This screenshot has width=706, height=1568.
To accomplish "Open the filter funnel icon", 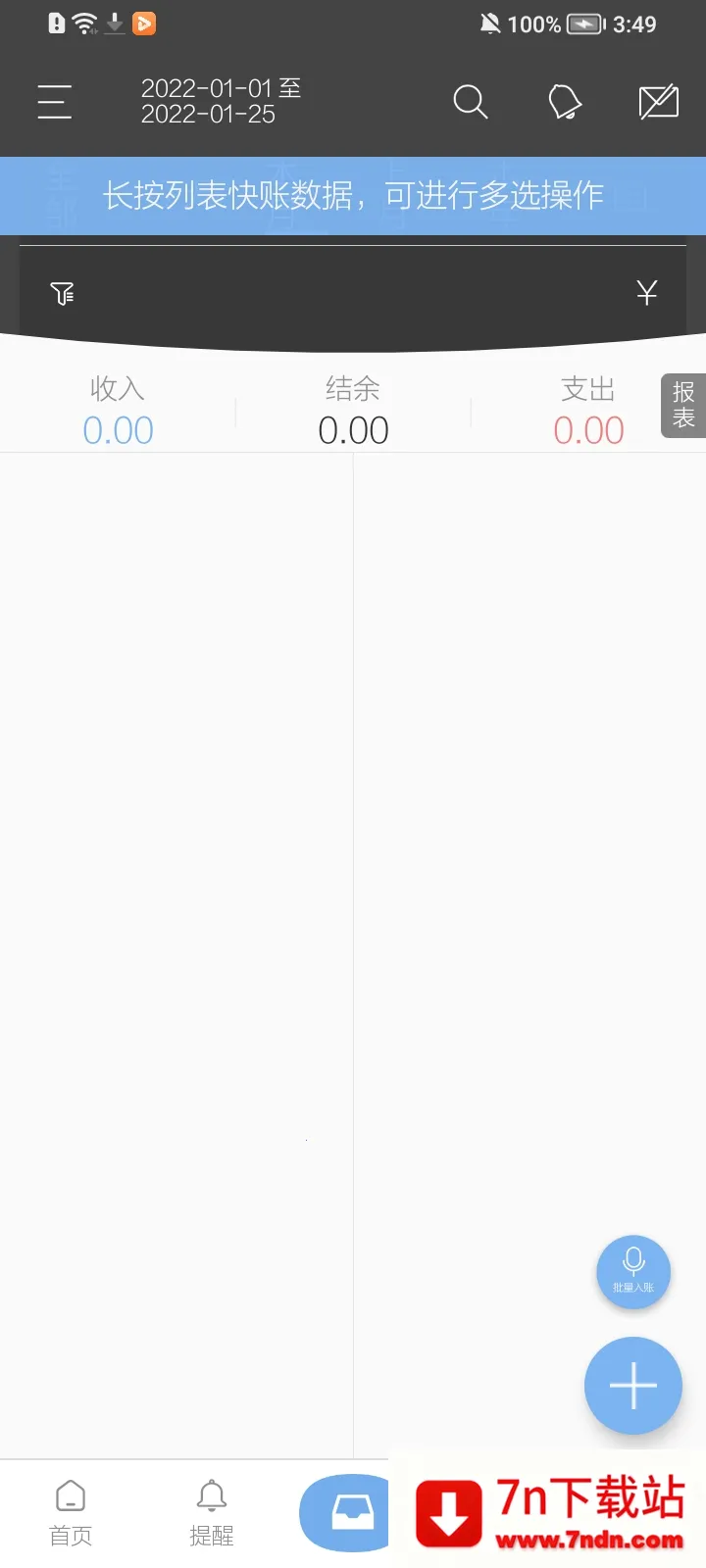I will click(x=62, y=293).
